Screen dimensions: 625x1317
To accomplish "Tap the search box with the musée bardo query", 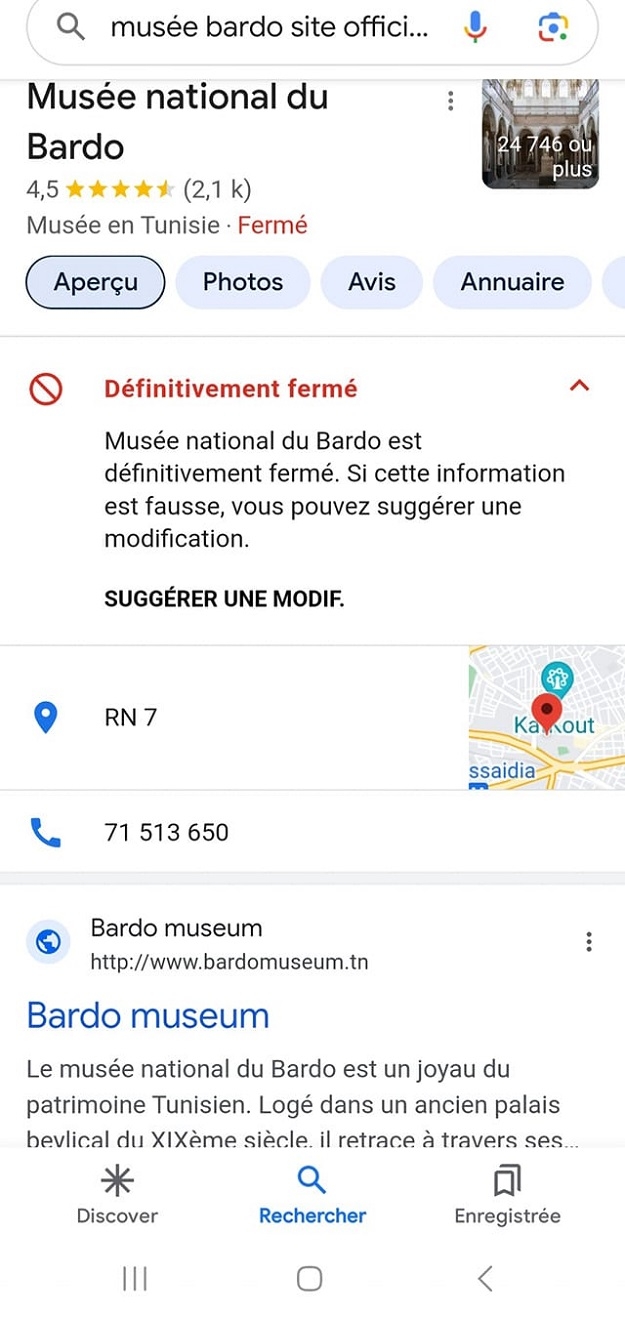I will pyautogui.click(x=268, y=28).
